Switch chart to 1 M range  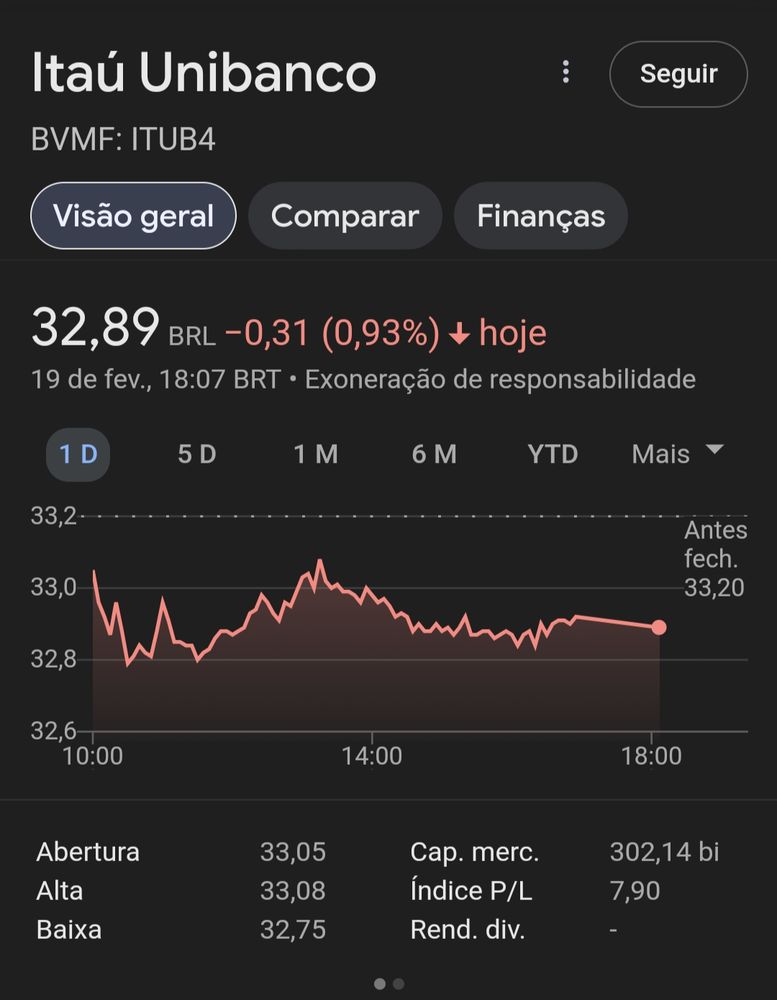click(x=315, y=454)
